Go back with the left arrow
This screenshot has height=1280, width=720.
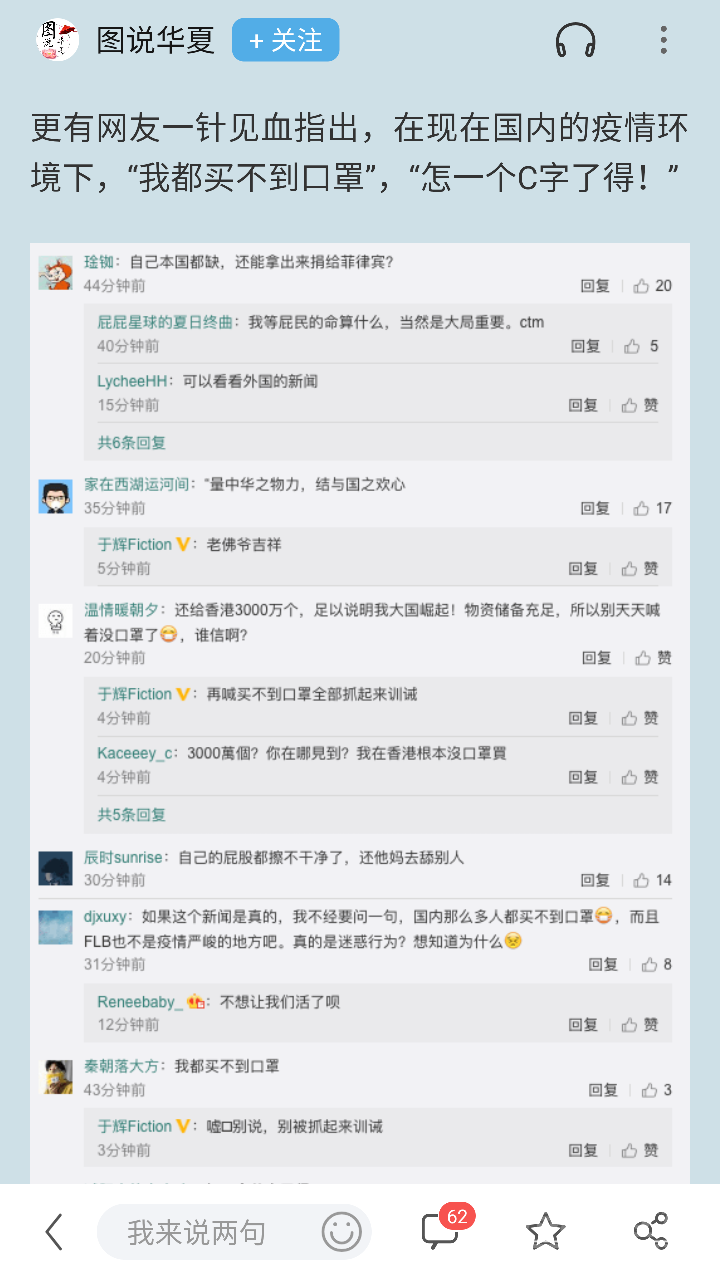coord(54,1232)
